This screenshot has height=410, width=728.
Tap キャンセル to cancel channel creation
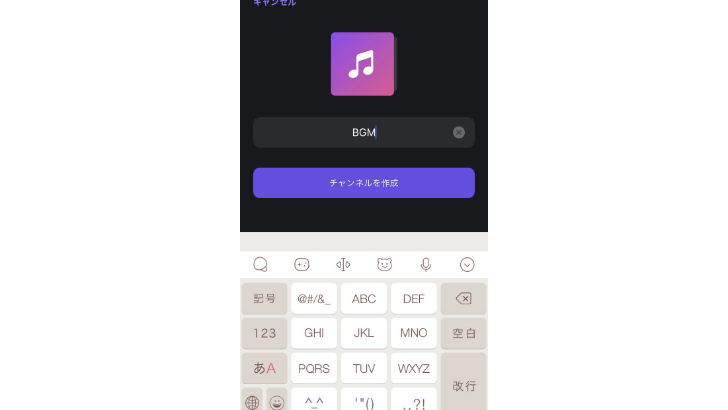pyautogui.click(x=274, y=3)
